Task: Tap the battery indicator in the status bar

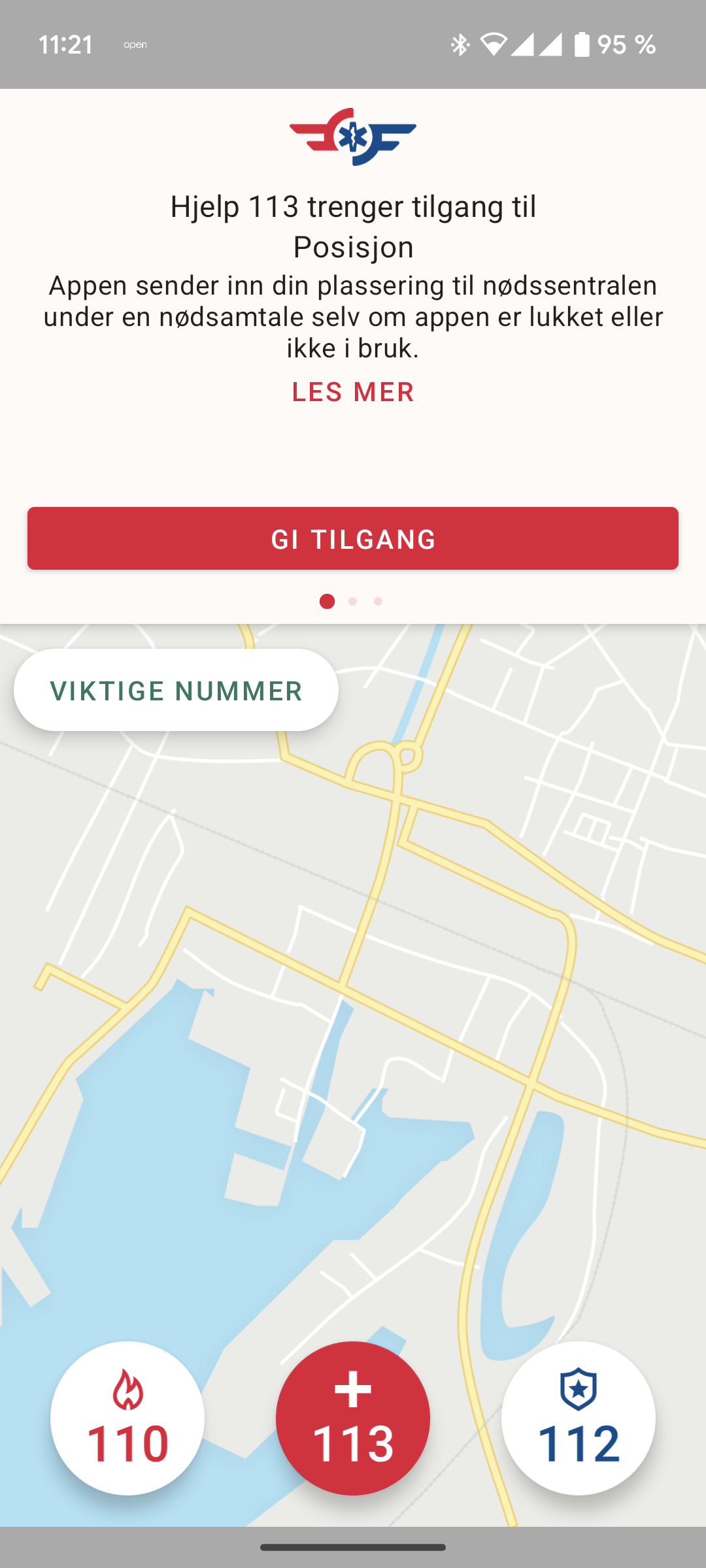Action: [x=582, y=44]
